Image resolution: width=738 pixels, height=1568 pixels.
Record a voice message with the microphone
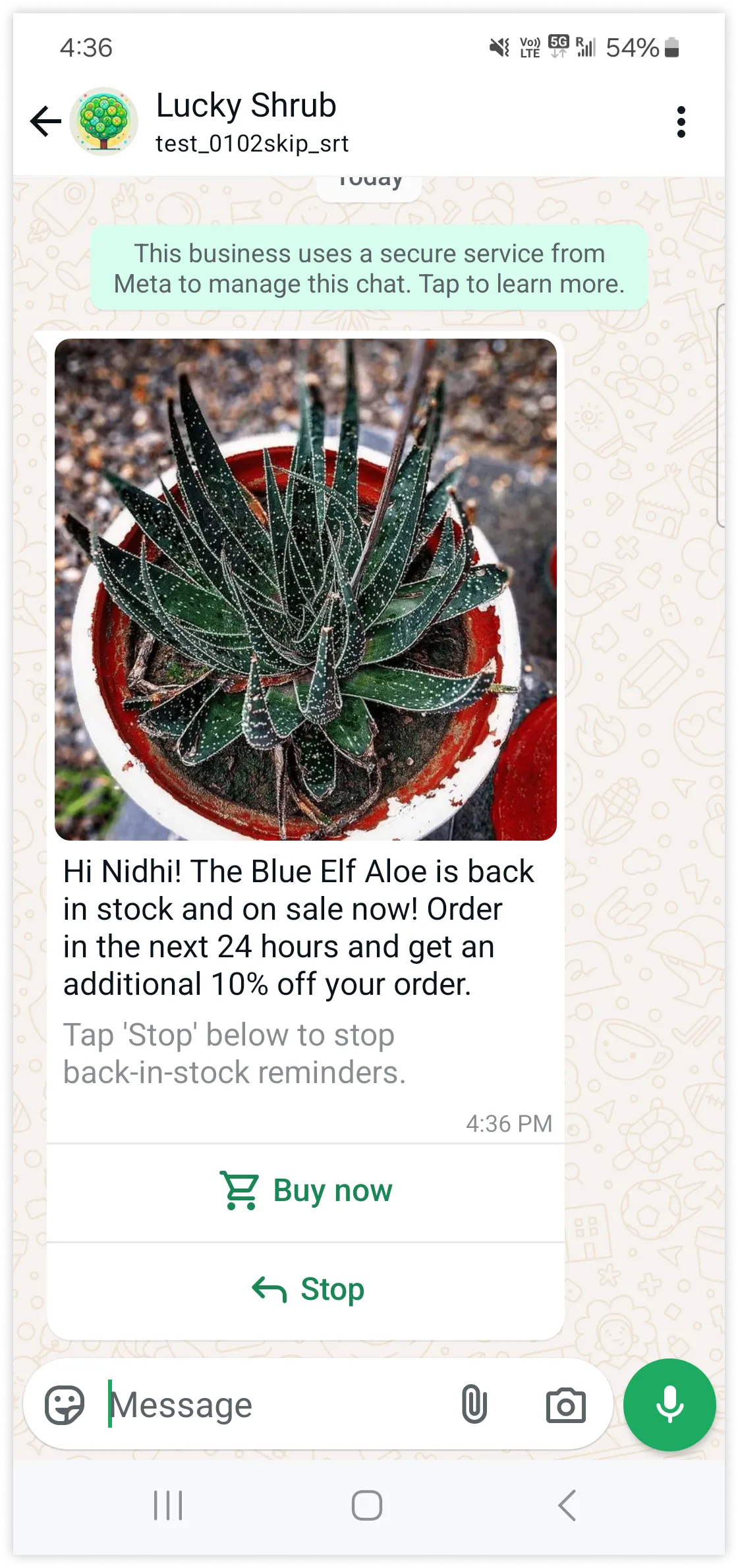tap(669, 1405)
